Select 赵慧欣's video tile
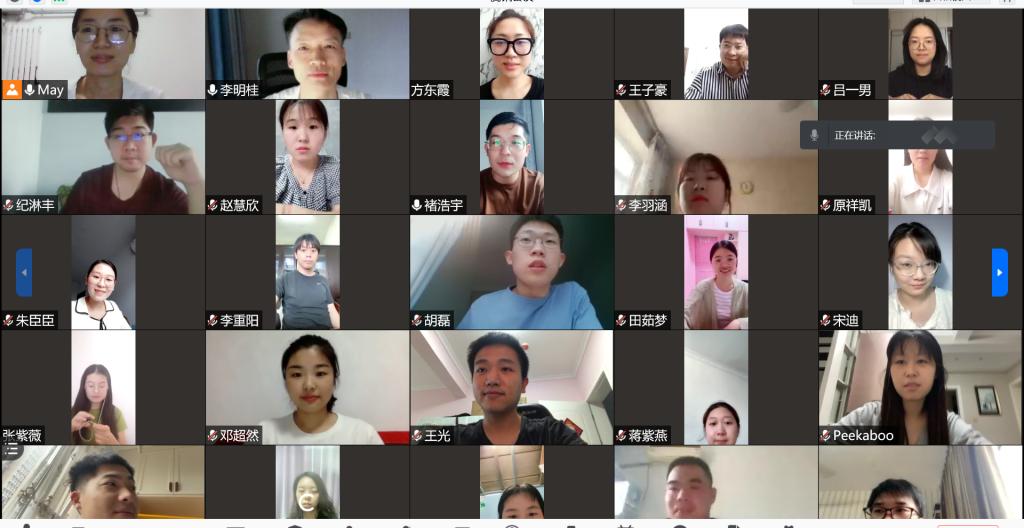Screen dimensions: 1024x528 point(307,155)
